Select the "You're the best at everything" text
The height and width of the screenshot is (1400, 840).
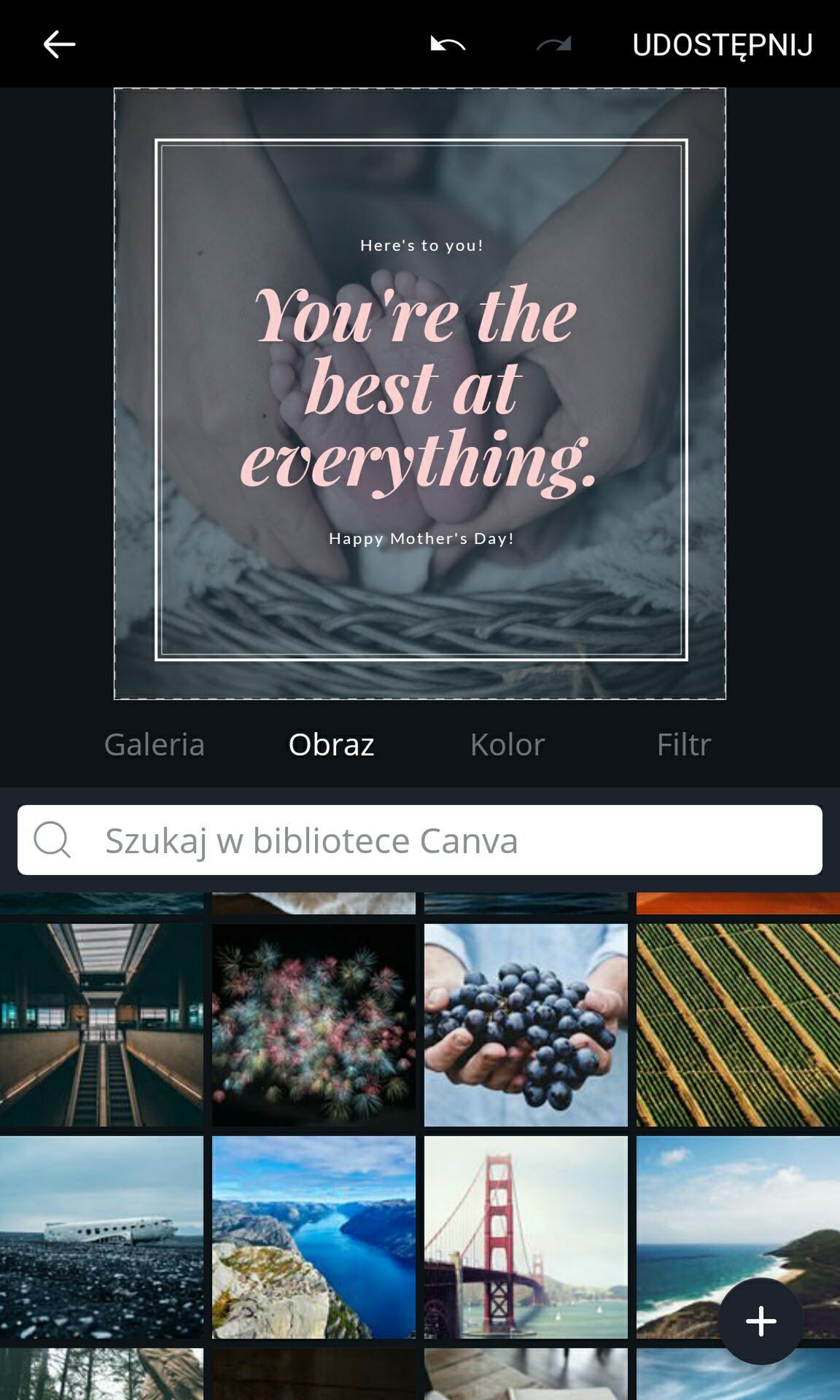[x=419, y=387]
